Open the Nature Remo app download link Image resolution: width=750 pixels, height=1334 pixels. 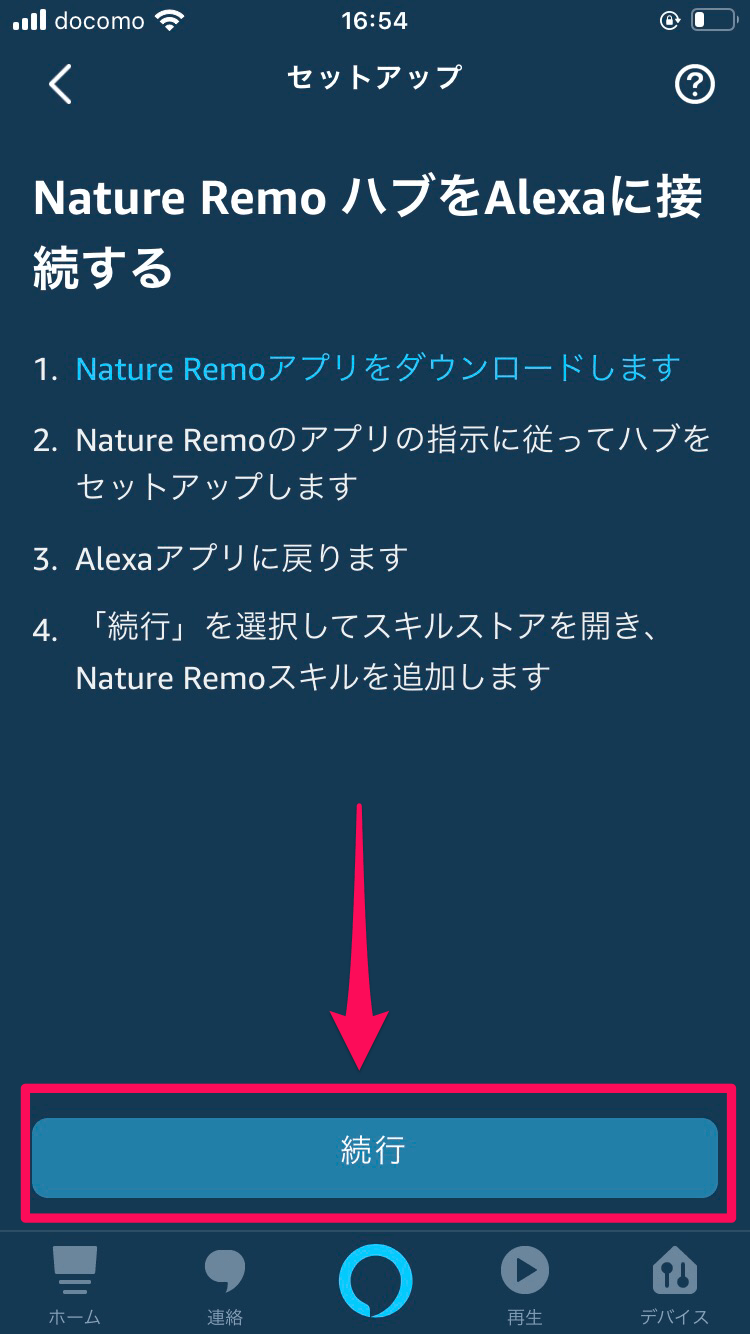(x=378, y=368)
